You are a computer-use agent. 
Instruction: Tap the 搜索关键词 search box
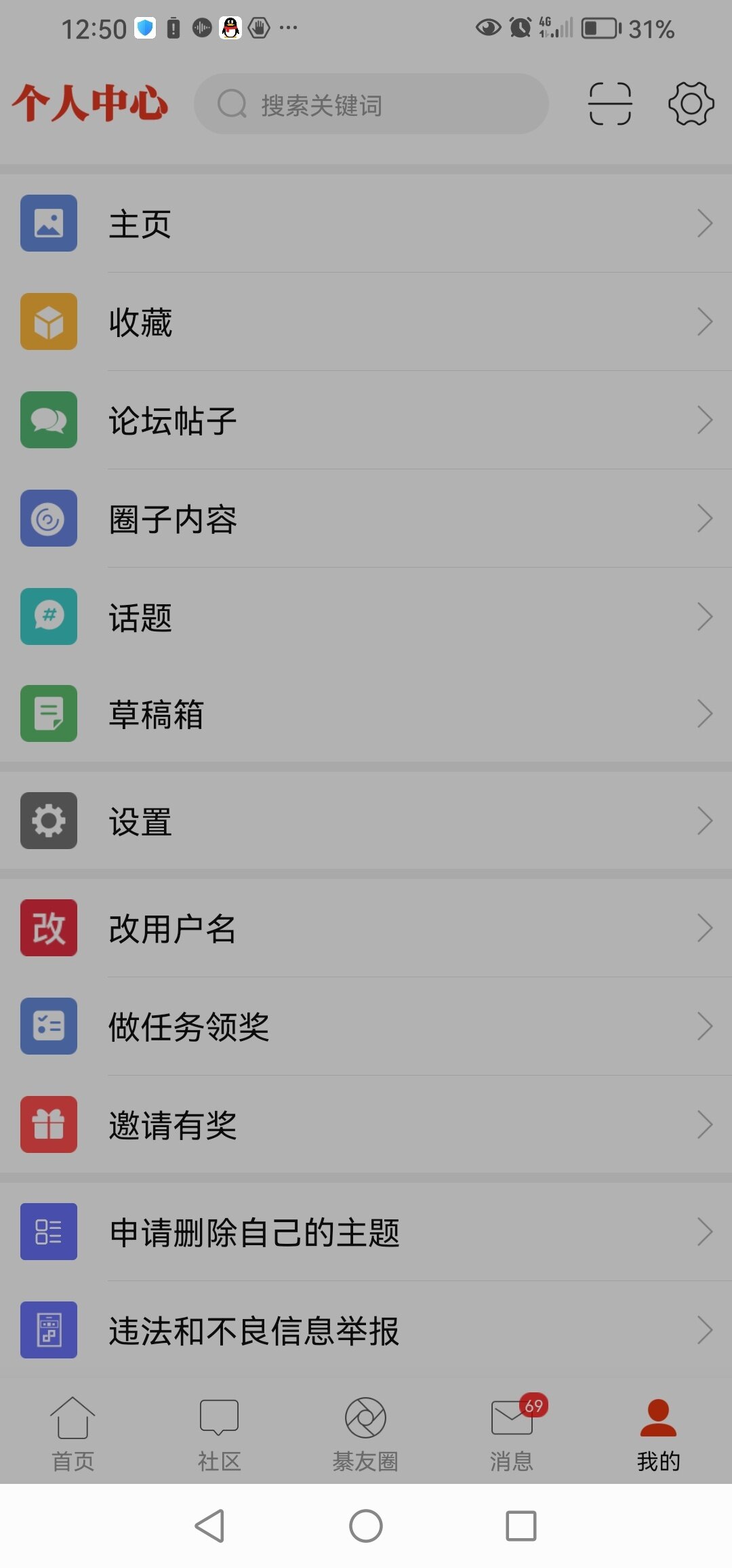[x=371, y=104]
